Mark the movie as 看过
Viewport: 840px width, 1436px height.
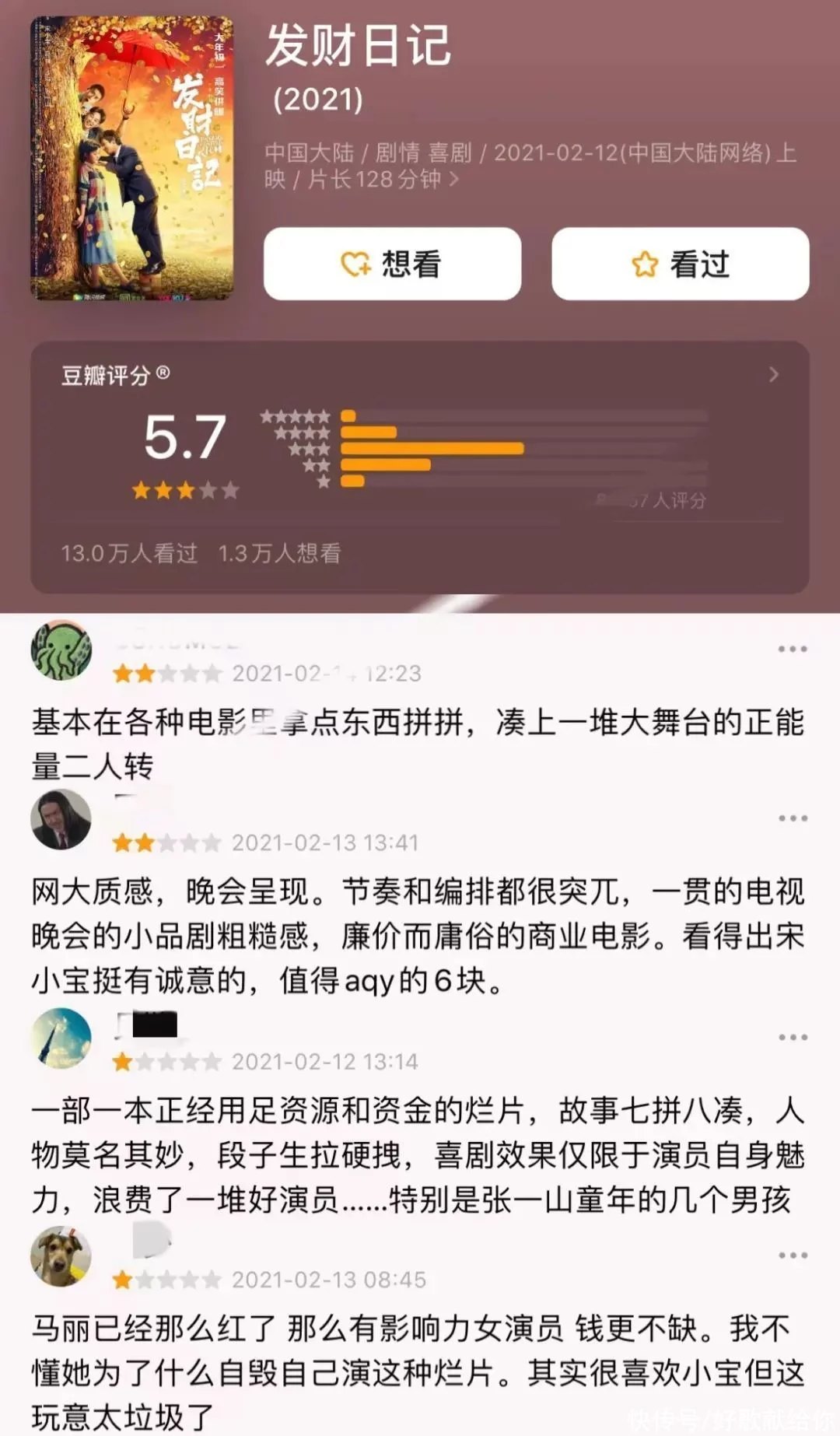pos(680,264)
